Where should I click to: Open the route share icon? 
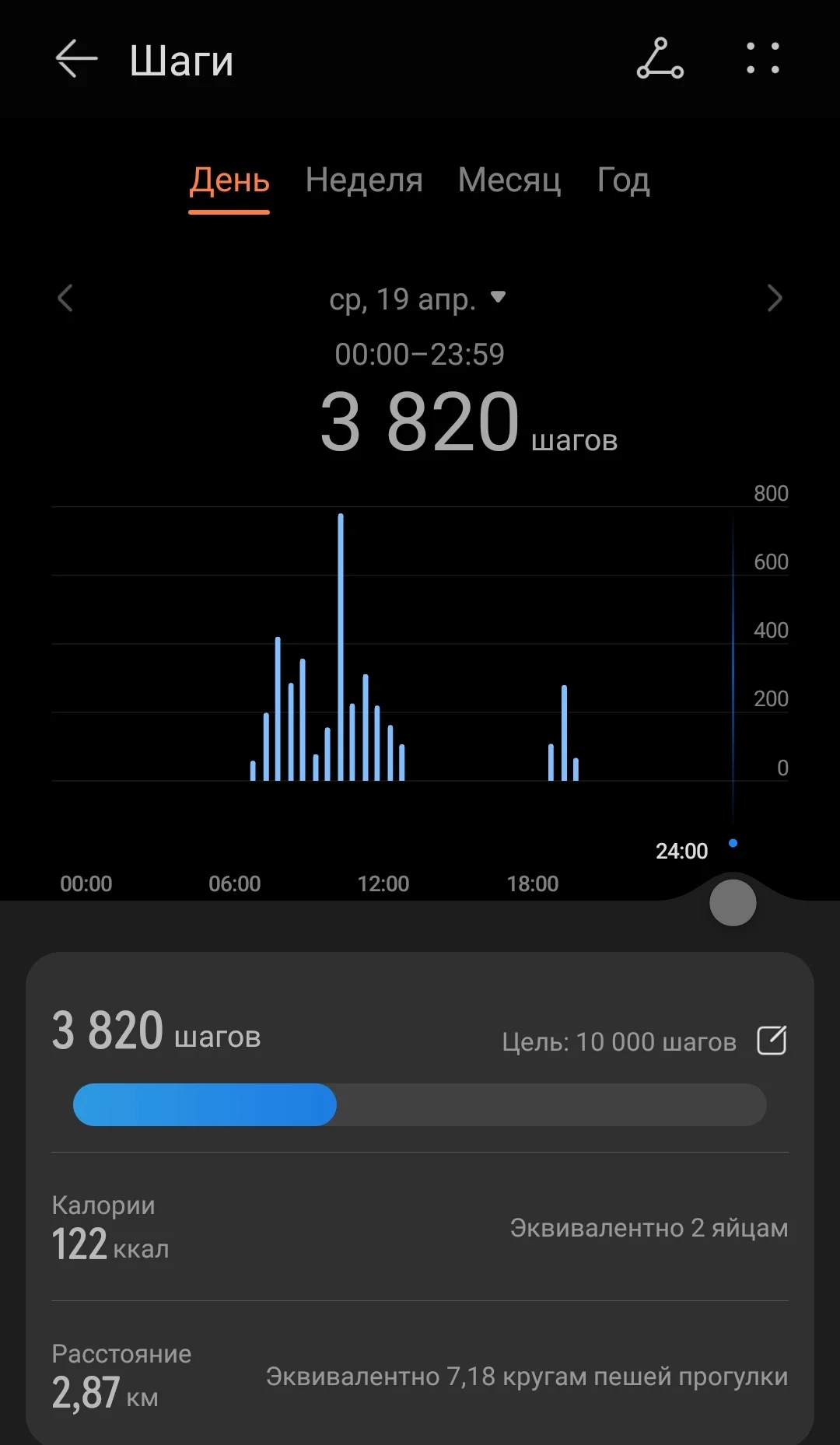[x=660, y=59]
